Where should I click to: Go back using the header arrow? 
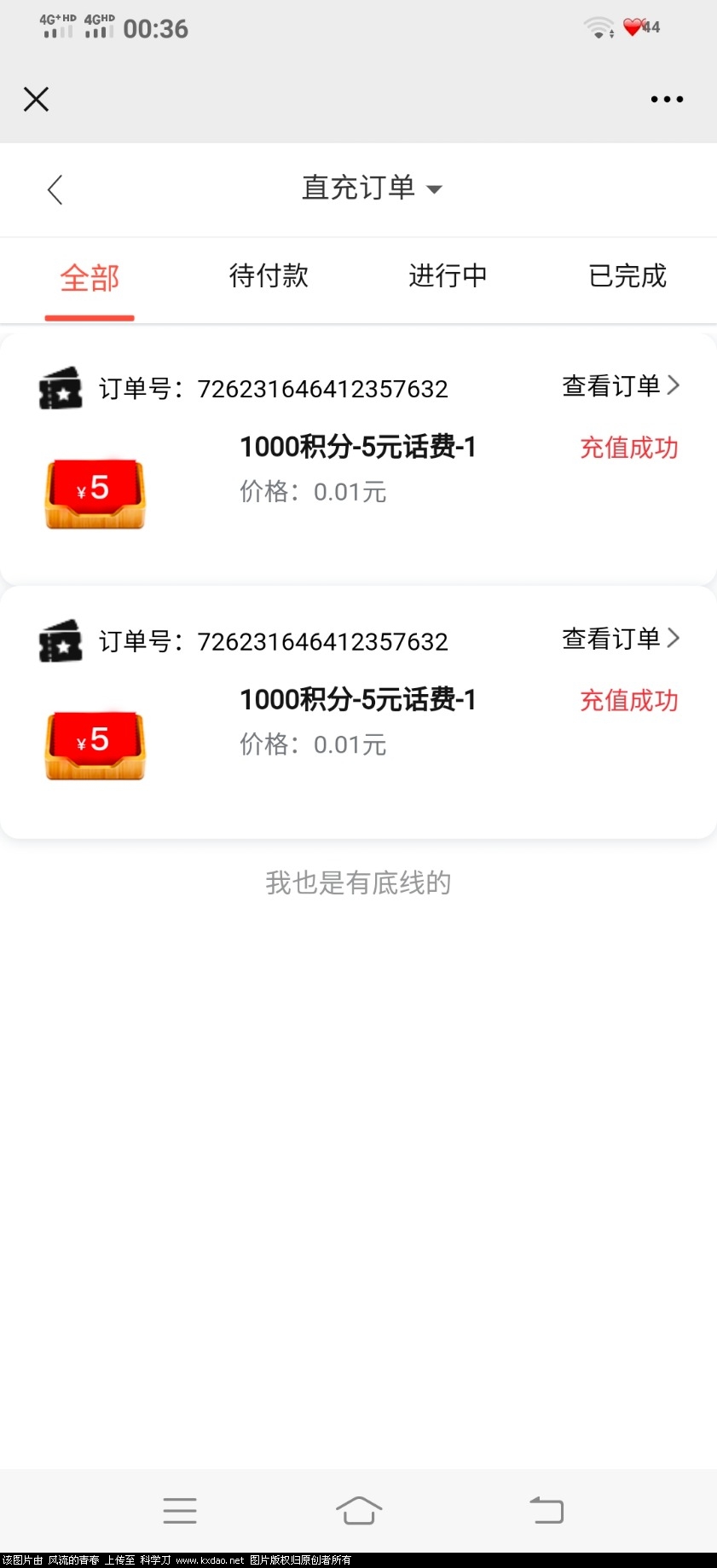click(55, 189)
